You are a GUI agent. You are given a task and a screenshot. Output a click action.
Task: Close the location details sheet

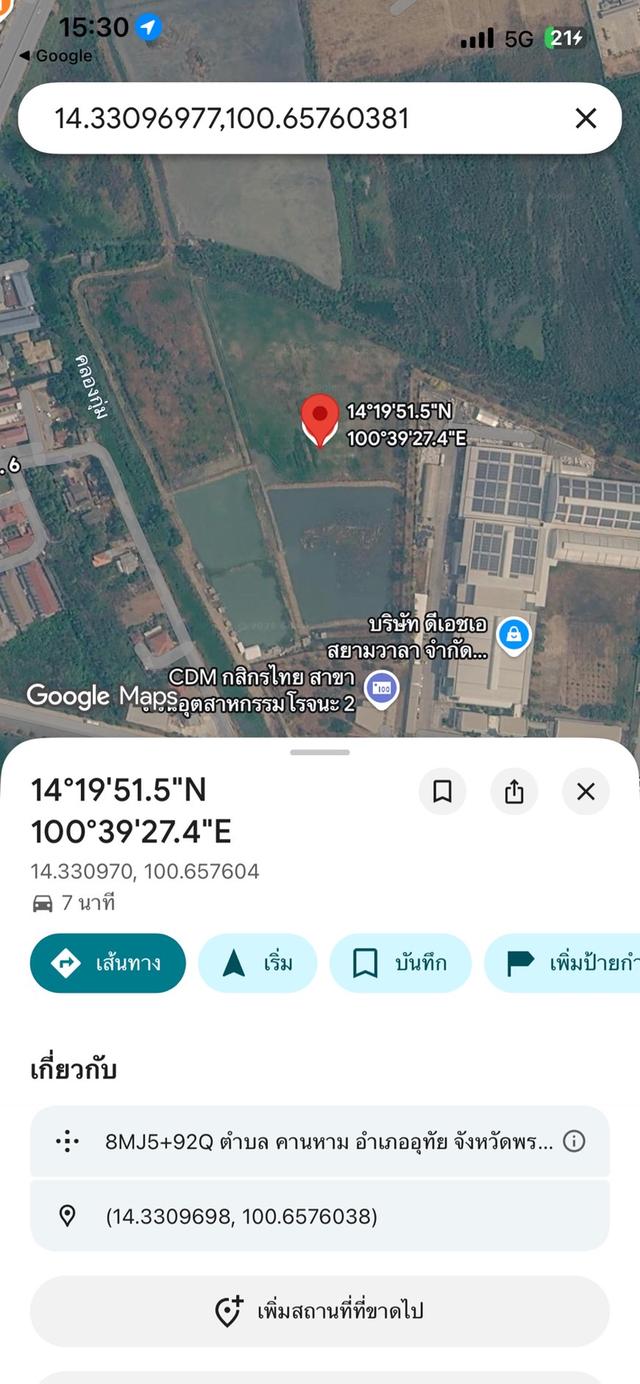(586, 792)
